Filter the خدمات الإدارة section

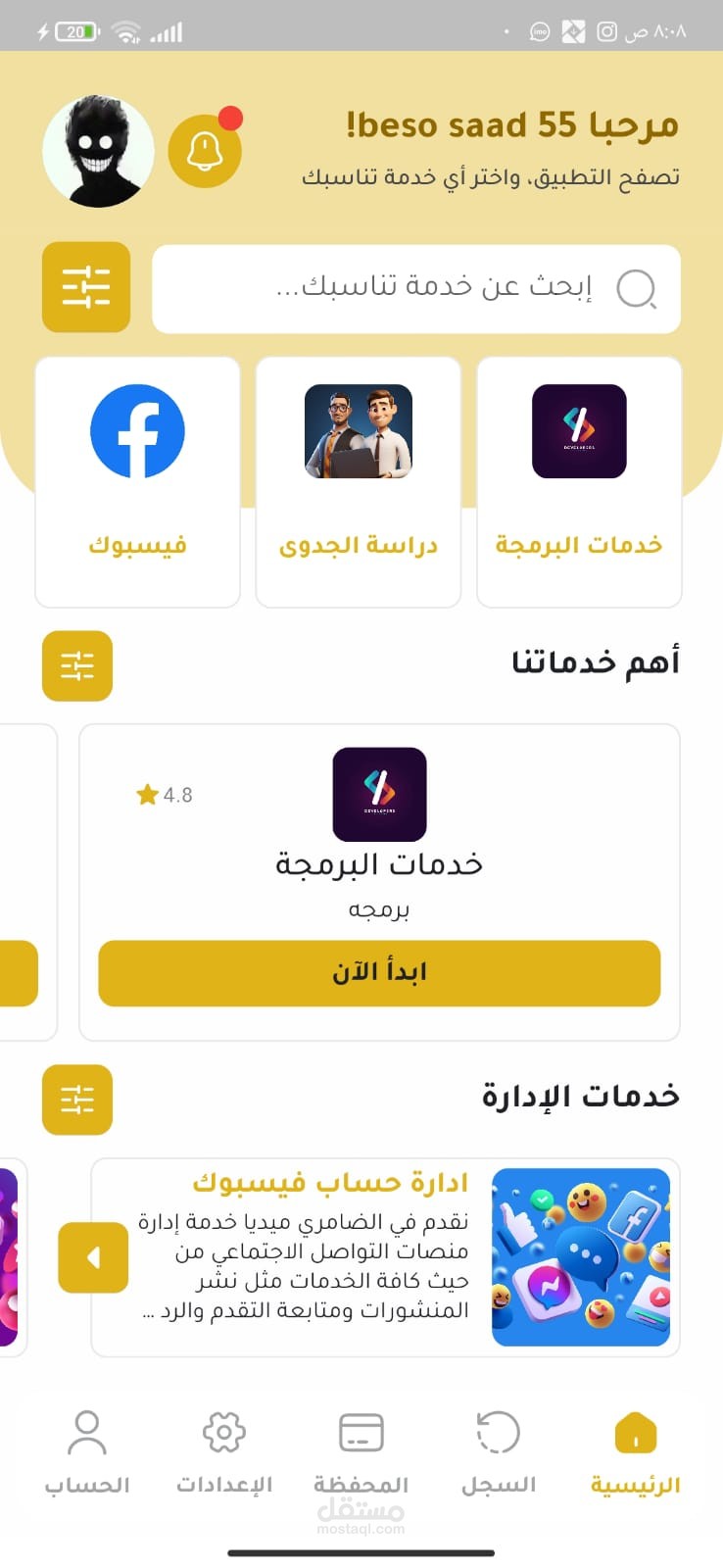tap(77, 1100)
